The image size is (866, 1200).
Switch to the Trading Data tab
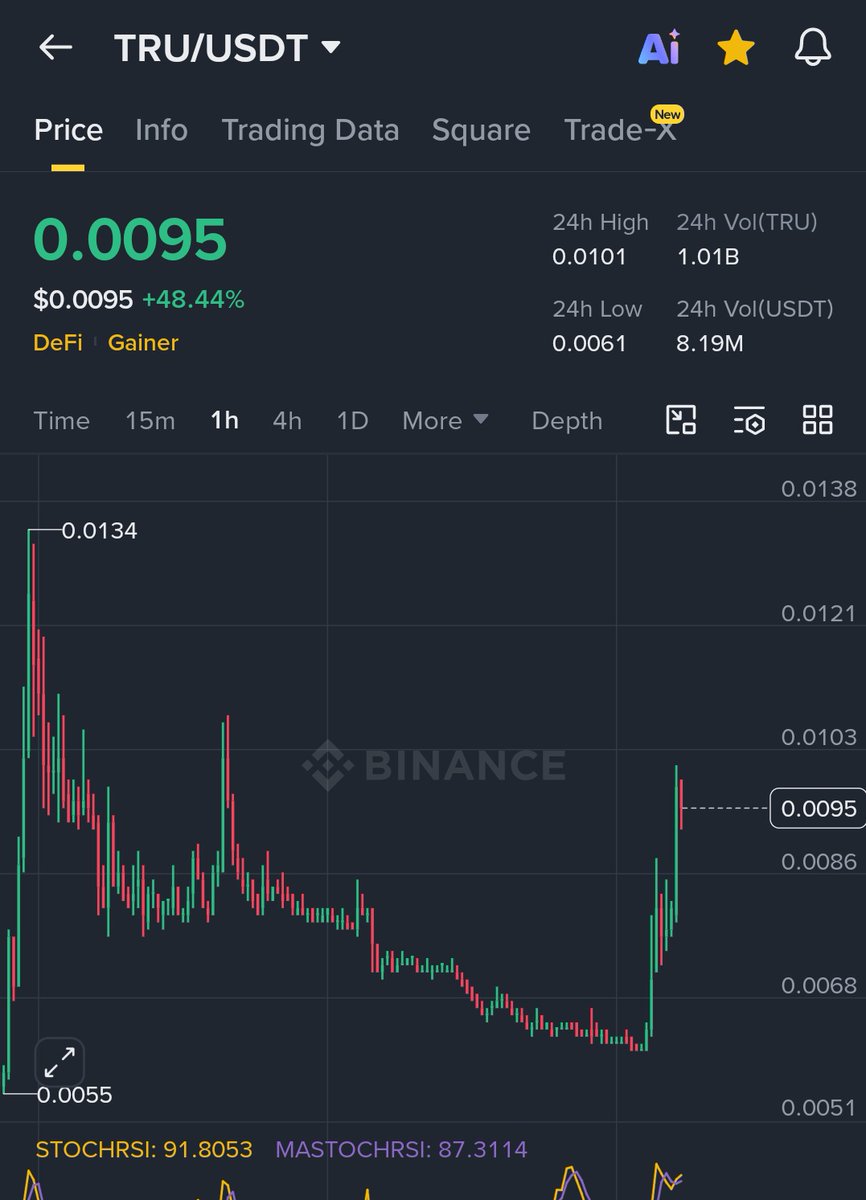[x=310, y=130]
